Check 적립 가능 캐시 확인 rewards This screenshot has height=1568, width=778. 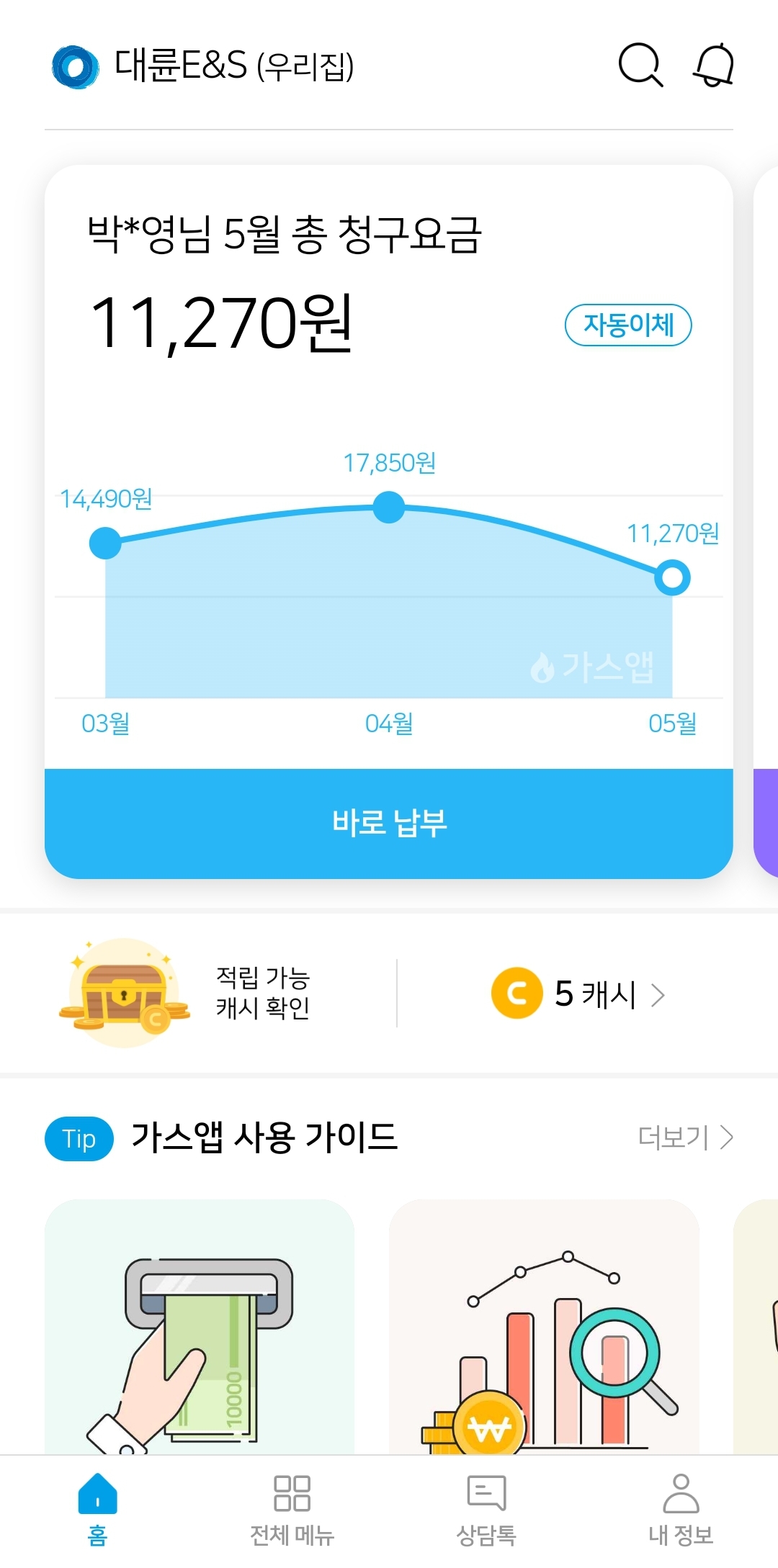tap(216, 993)
